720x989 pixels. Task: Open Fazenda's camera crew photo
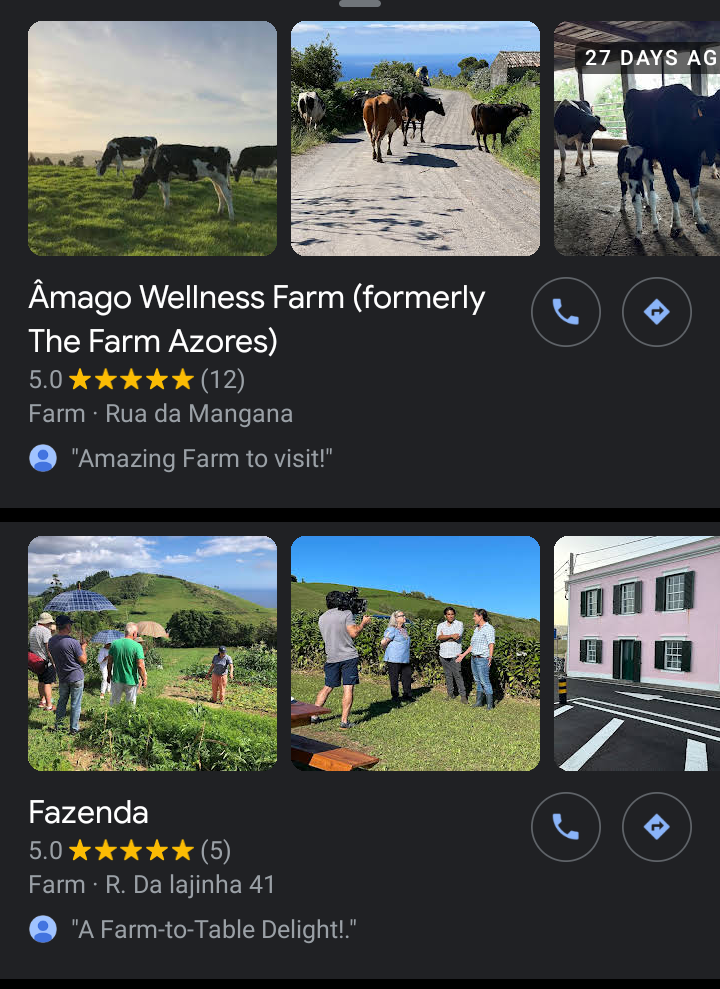[x=415, y=653]
